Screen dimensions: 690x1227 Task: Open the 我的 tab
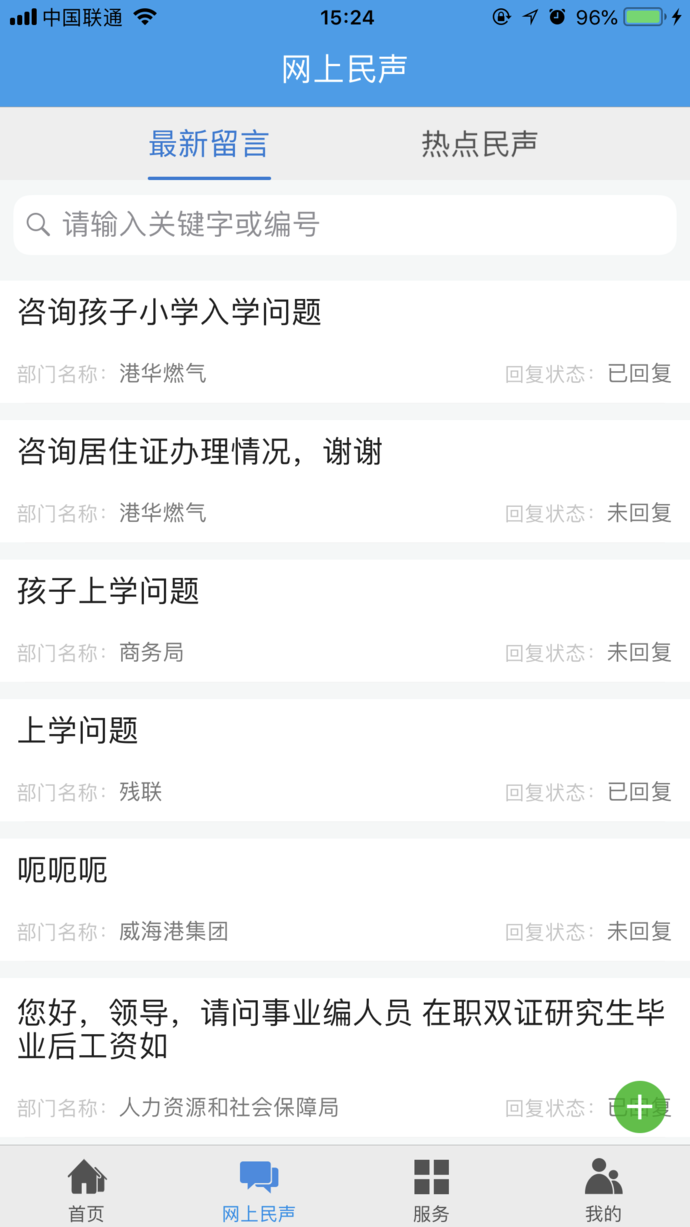click(603, 1188)
